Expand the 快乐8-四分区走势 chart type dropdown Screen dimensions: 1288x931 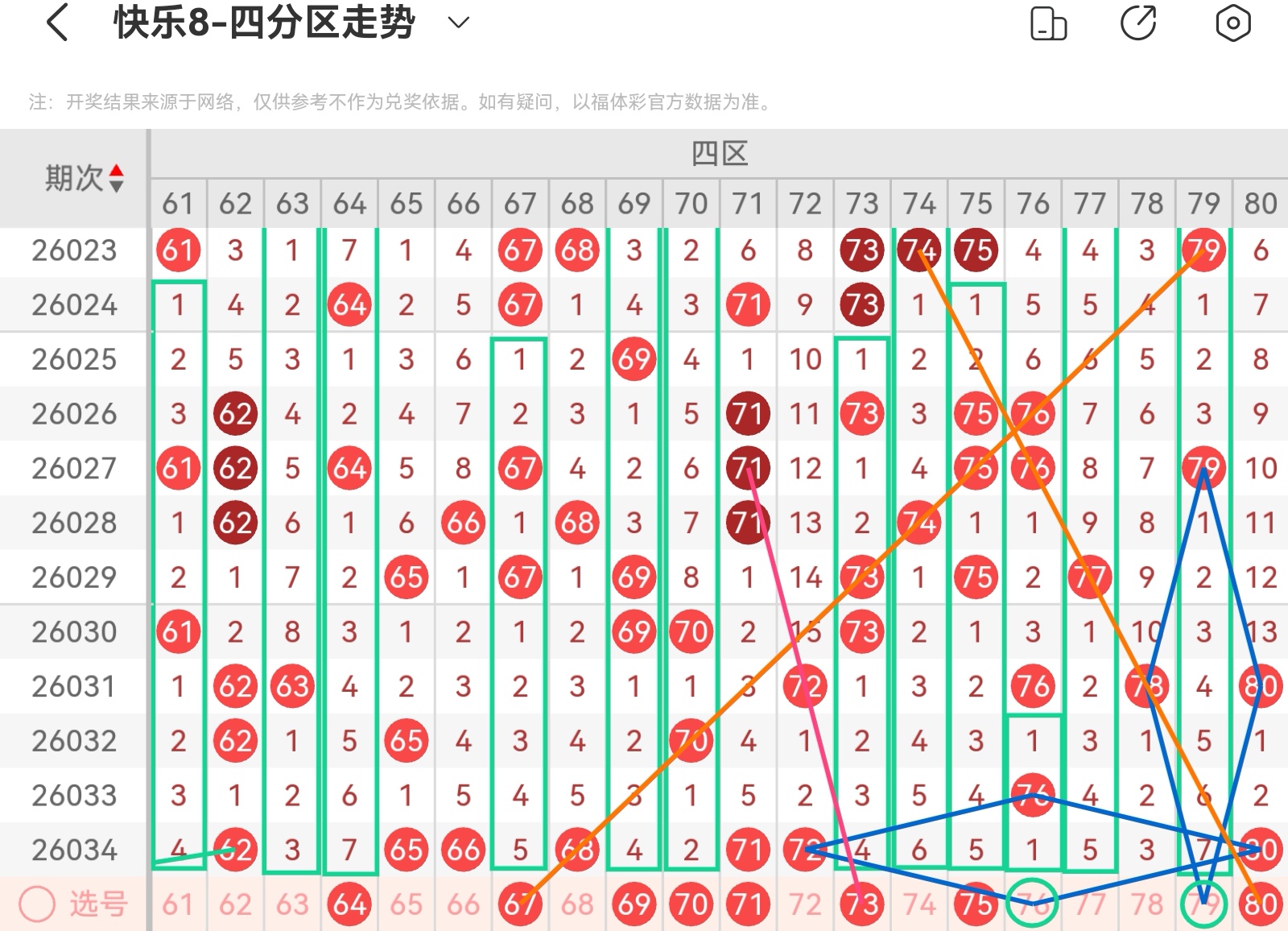point(458,23)
